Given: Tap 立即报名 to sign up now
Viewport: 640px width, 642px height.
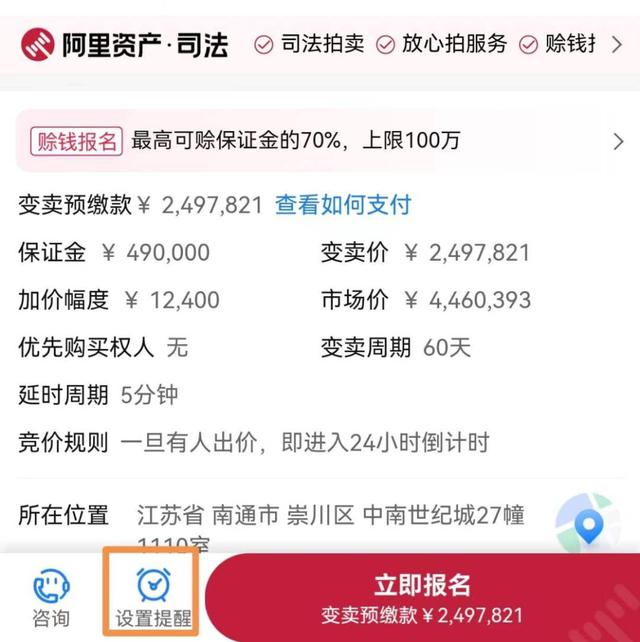Looking at the screenshot, I should point(421,597).
